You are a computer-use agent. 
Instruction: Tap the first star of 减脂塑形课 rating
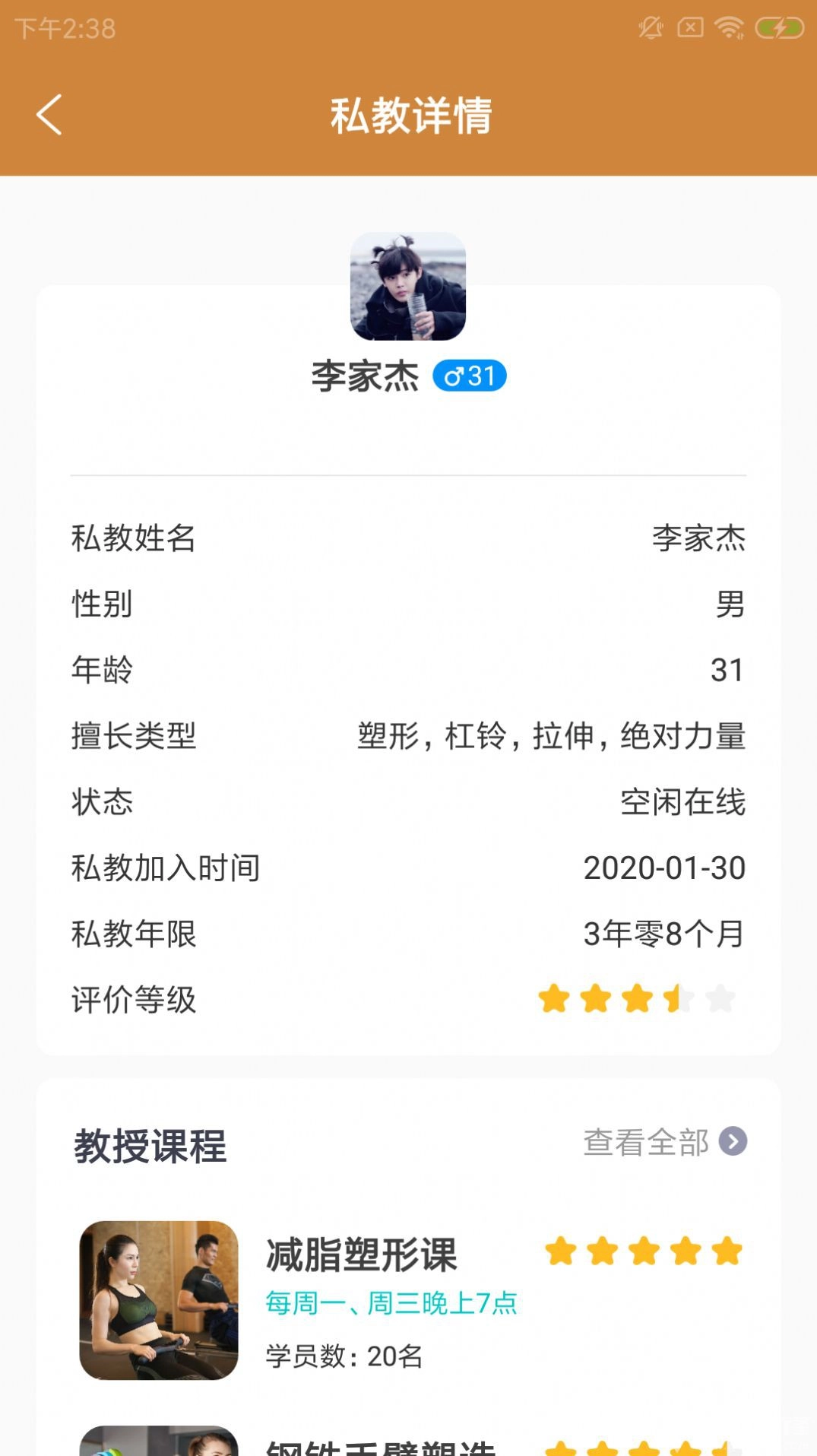(562, 1251)
